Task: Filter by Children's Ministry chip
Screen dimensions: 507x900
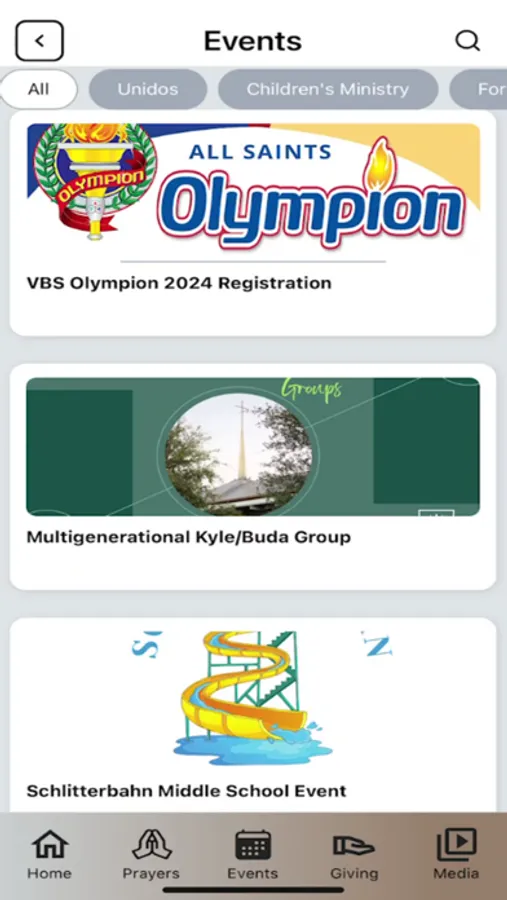Action: pyautogui.click(x=328, y=90)
